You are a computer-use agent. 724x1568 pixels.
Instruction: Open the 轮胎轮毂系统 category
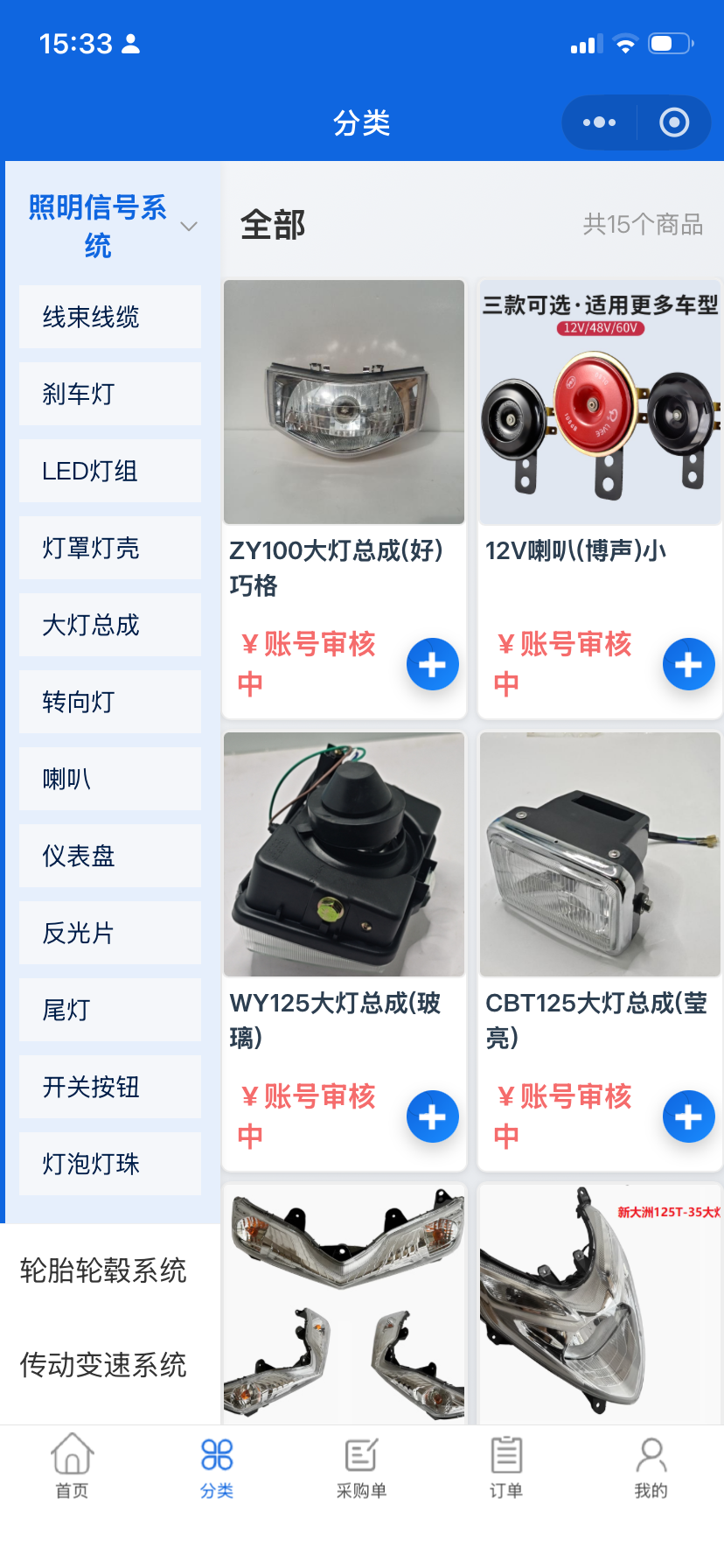(103, 1270)
